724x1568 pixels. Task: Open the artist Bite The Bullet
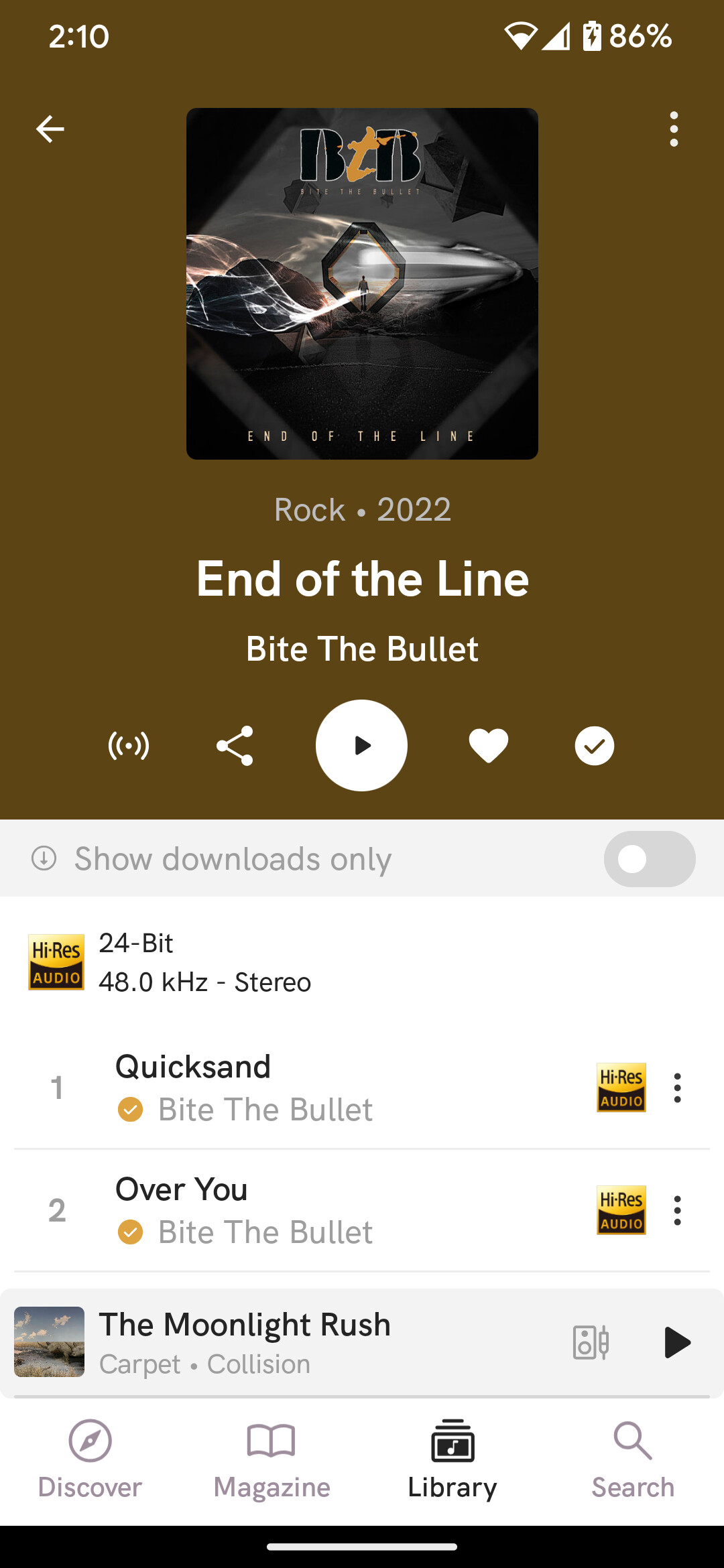coord(362,649)
